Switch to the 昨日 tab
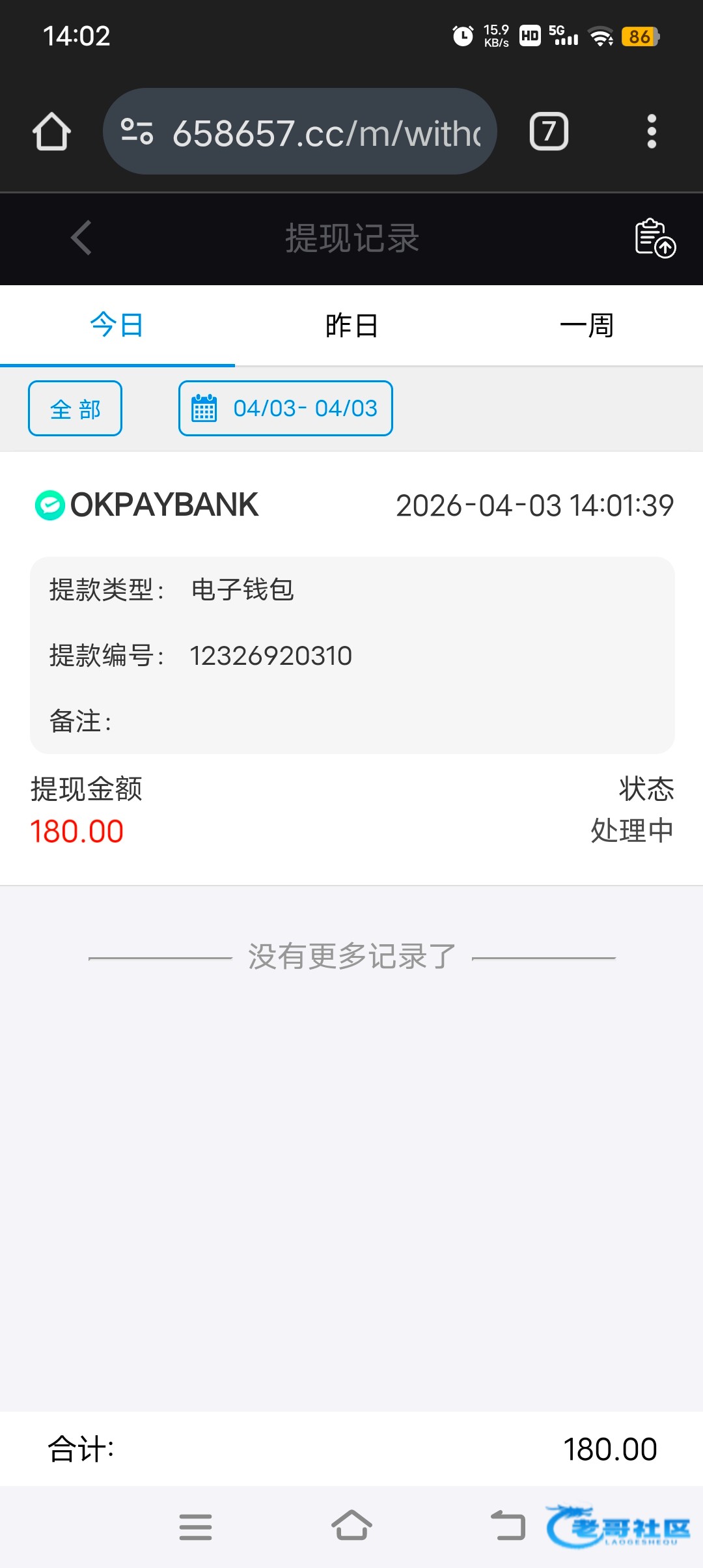The height and width of the screenshot is (1568, 703). pos(351,326)
